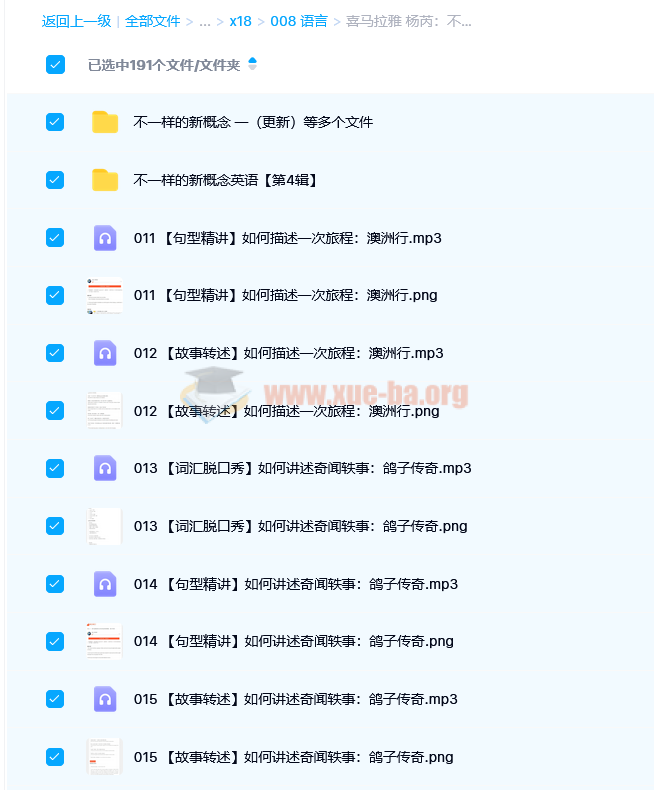
Task: Deselect 013【词汇脱口秀】鸽子传奇.png checkbox
Action: [x=55, y=526]
